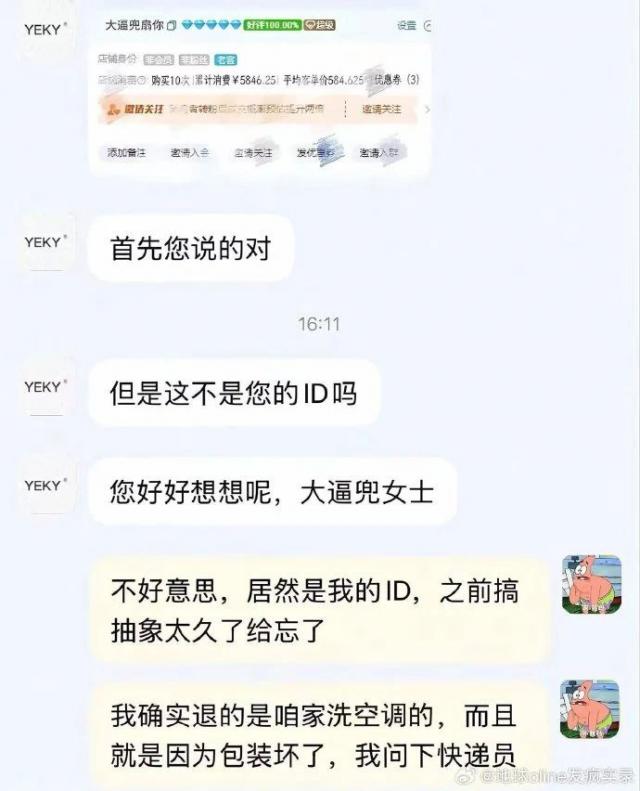The height and width of the screenshot is (791, 640).
Task: Tap Patrick avatar beside 不好意思 message
Action: coord(590,585)
